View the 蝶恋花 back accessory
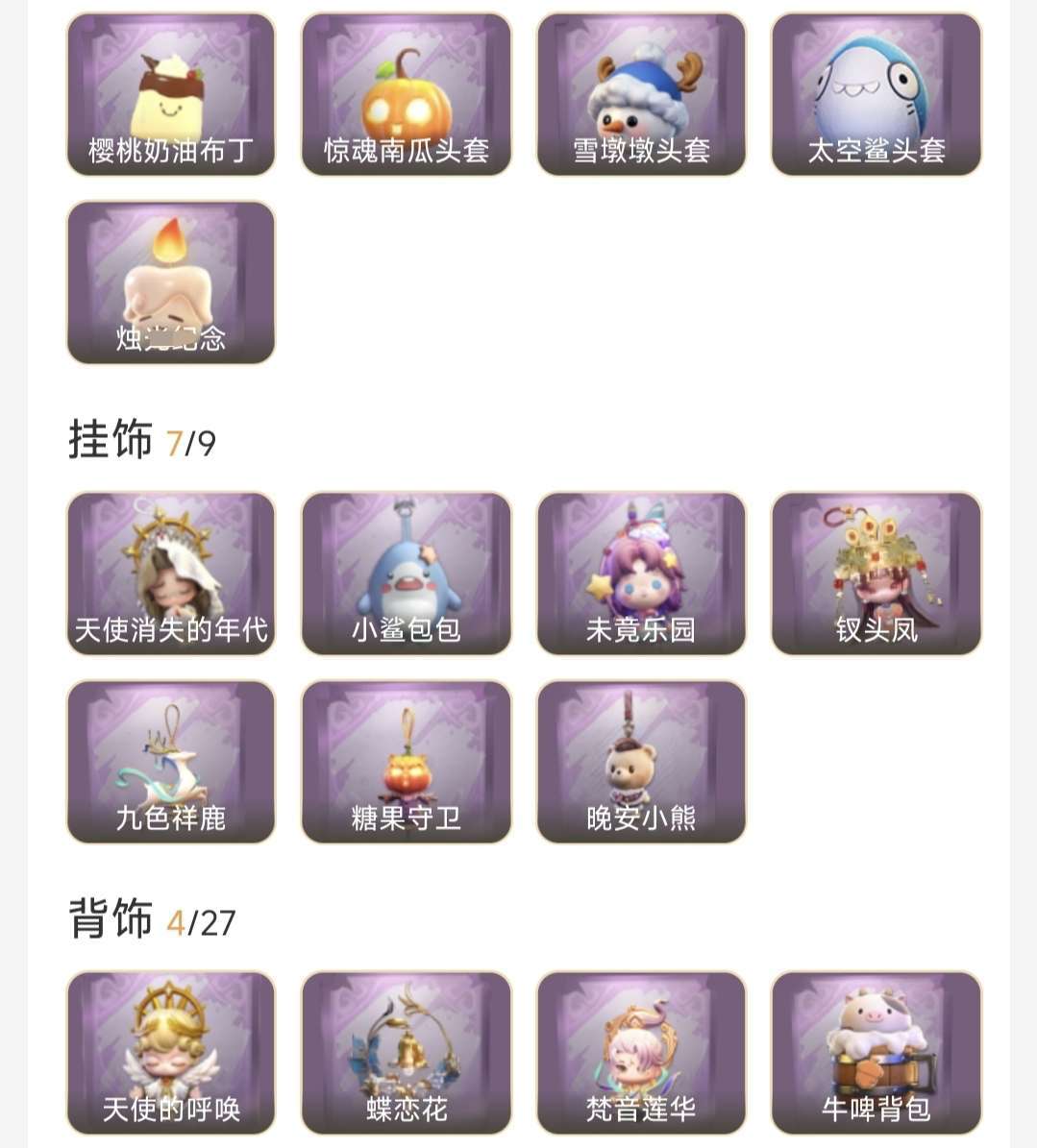 tap(407, 1052)
